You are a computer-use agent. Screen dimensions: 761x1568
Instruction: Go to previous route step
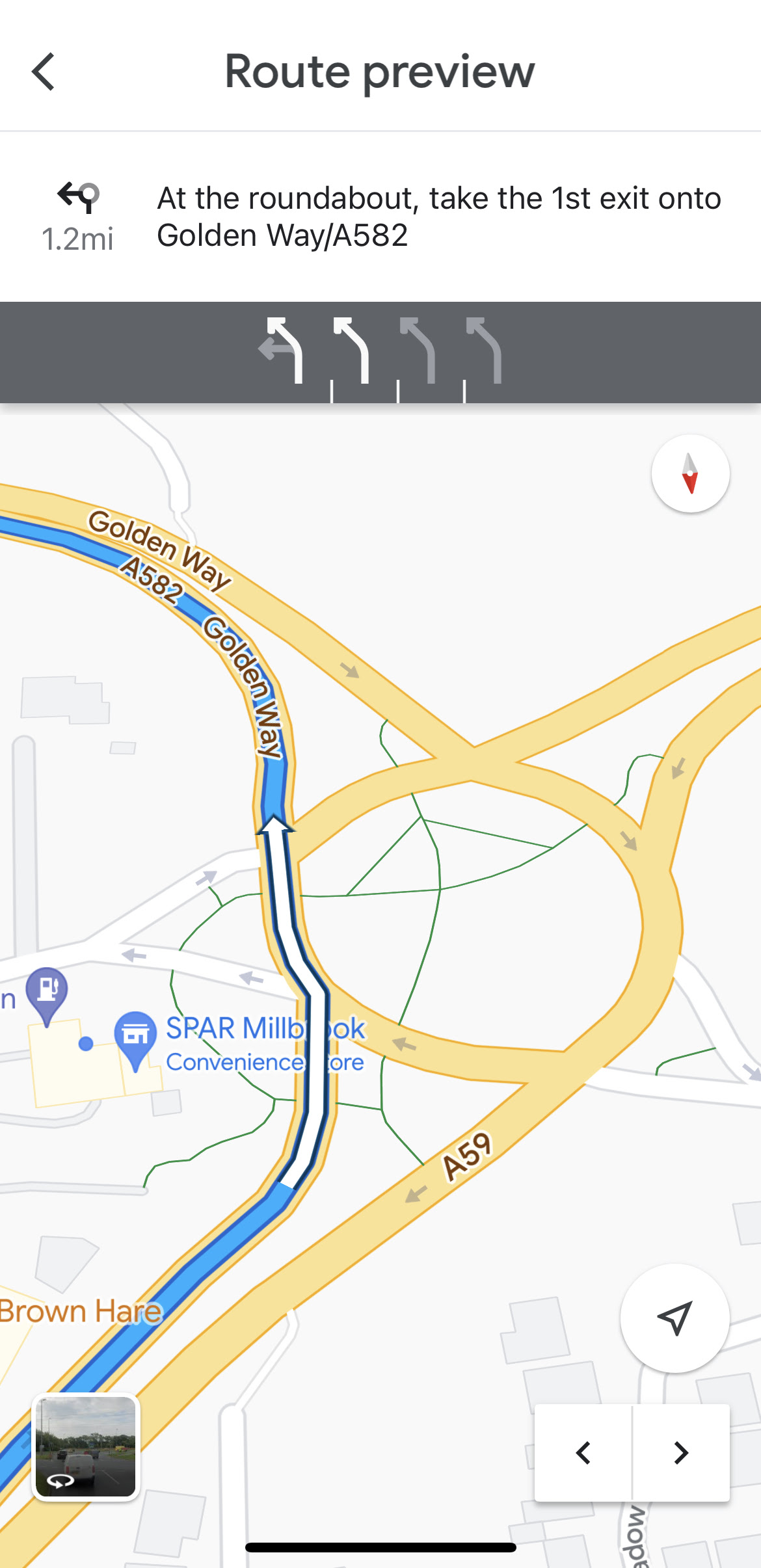coord(583,1452)
